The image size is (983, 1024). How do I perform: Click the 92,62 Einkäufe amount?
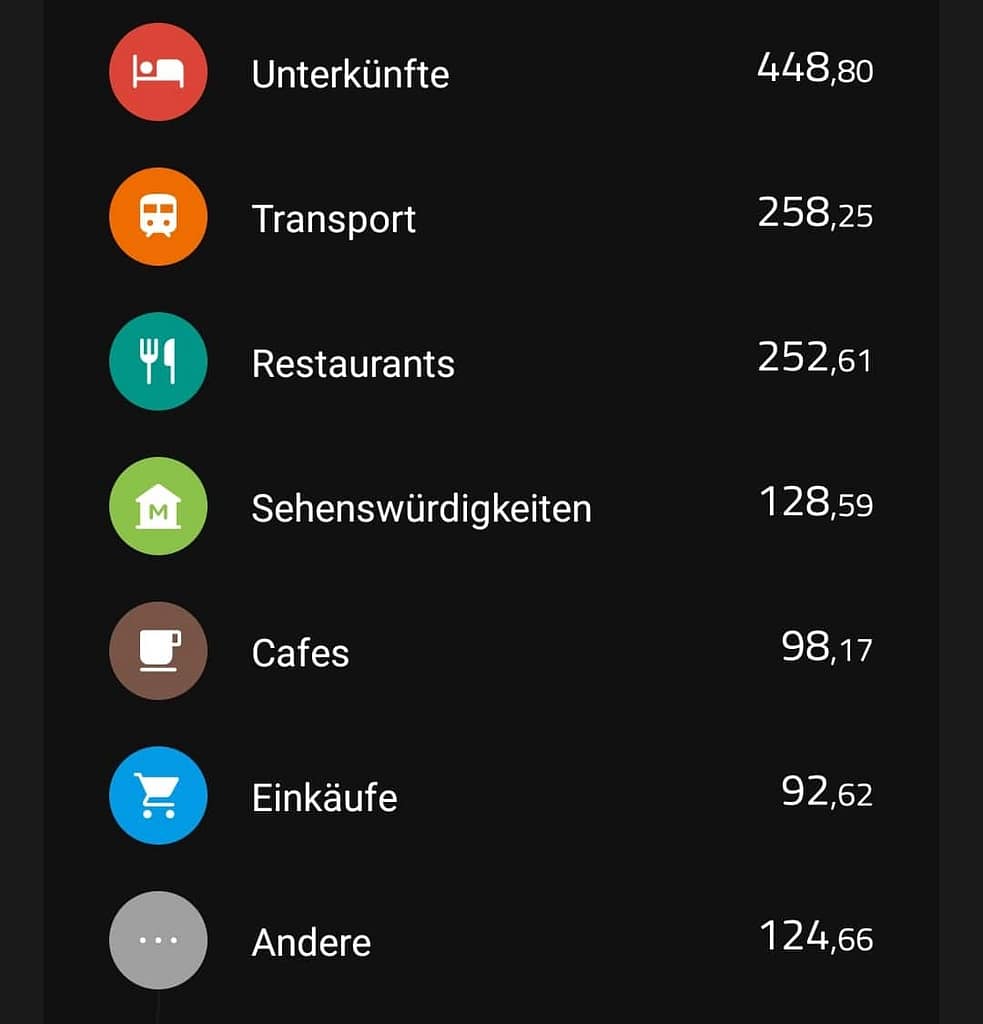826,792
